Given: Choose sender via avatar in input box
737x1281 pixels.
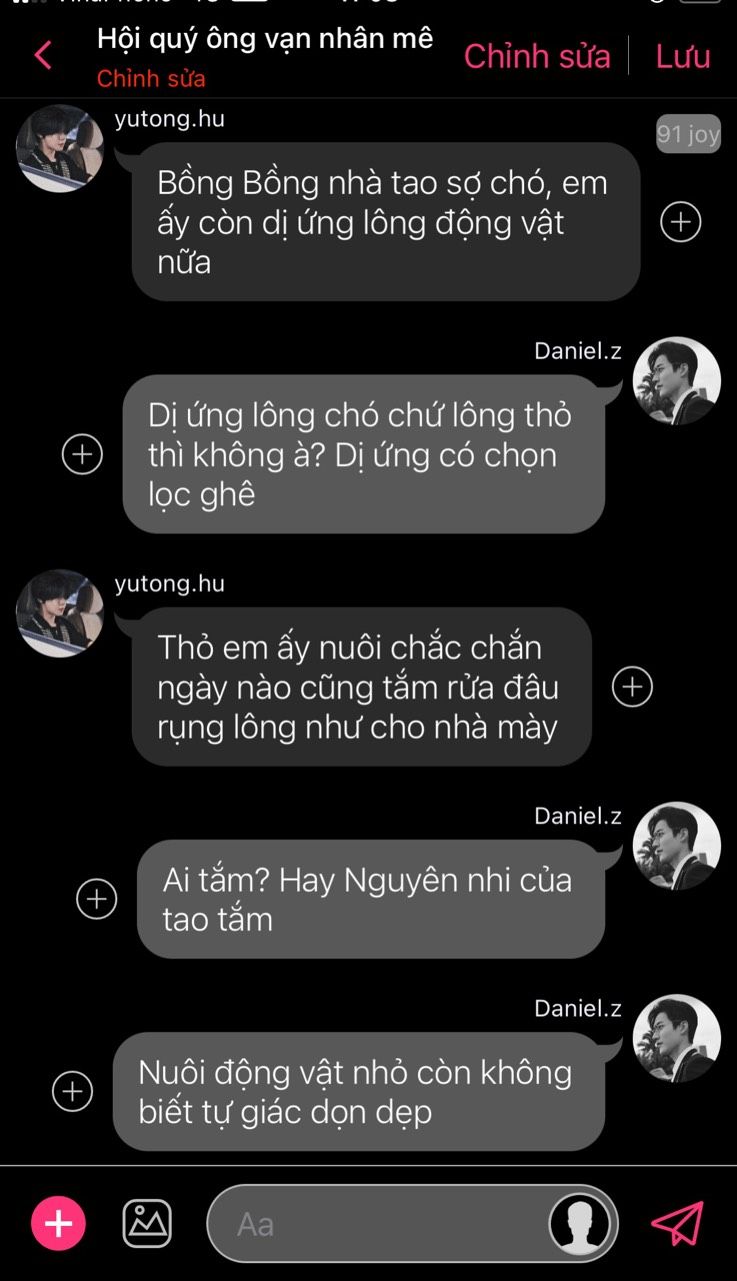Looking at the screenshot, I should coord(581,1223).
